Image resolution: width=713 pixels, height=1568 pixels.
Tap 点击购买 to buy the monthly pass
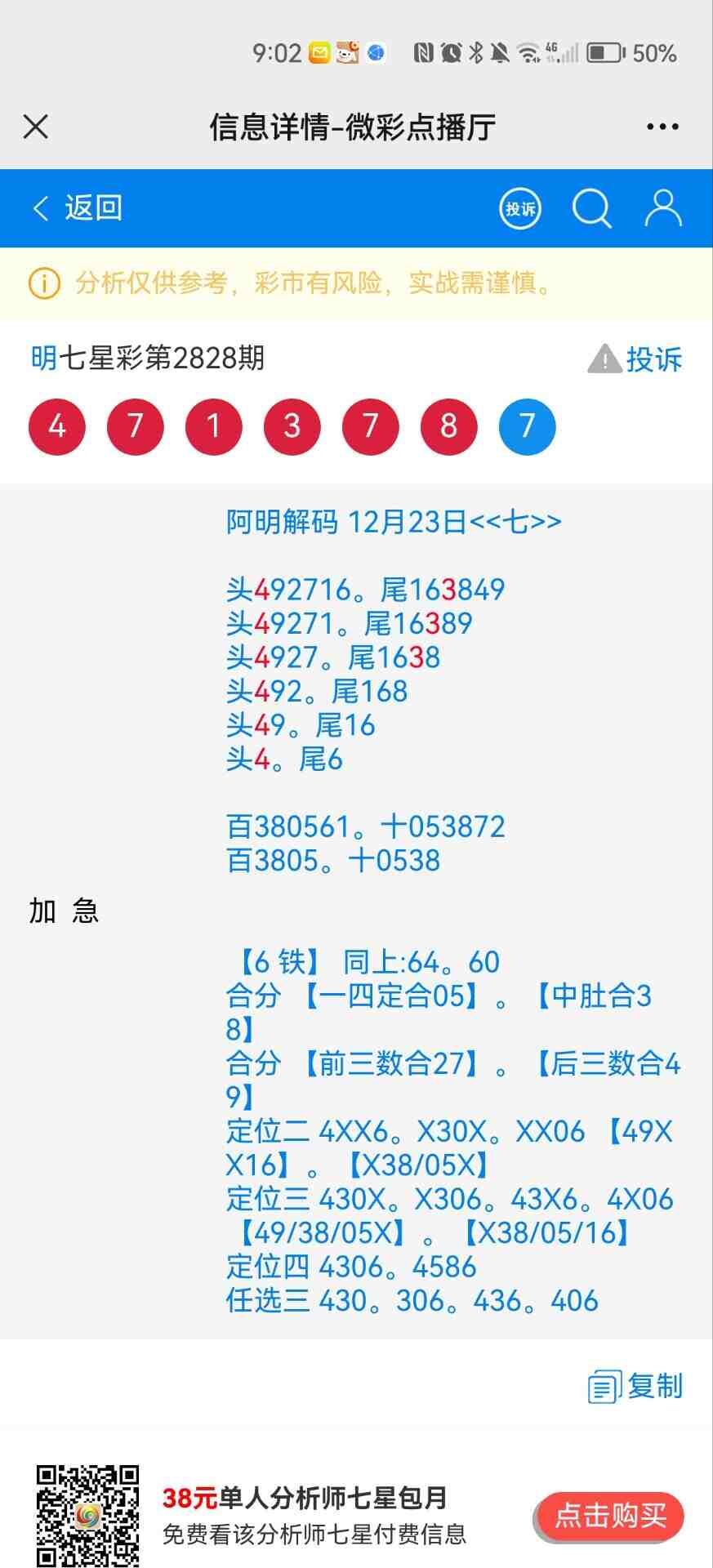(610, 1517)
